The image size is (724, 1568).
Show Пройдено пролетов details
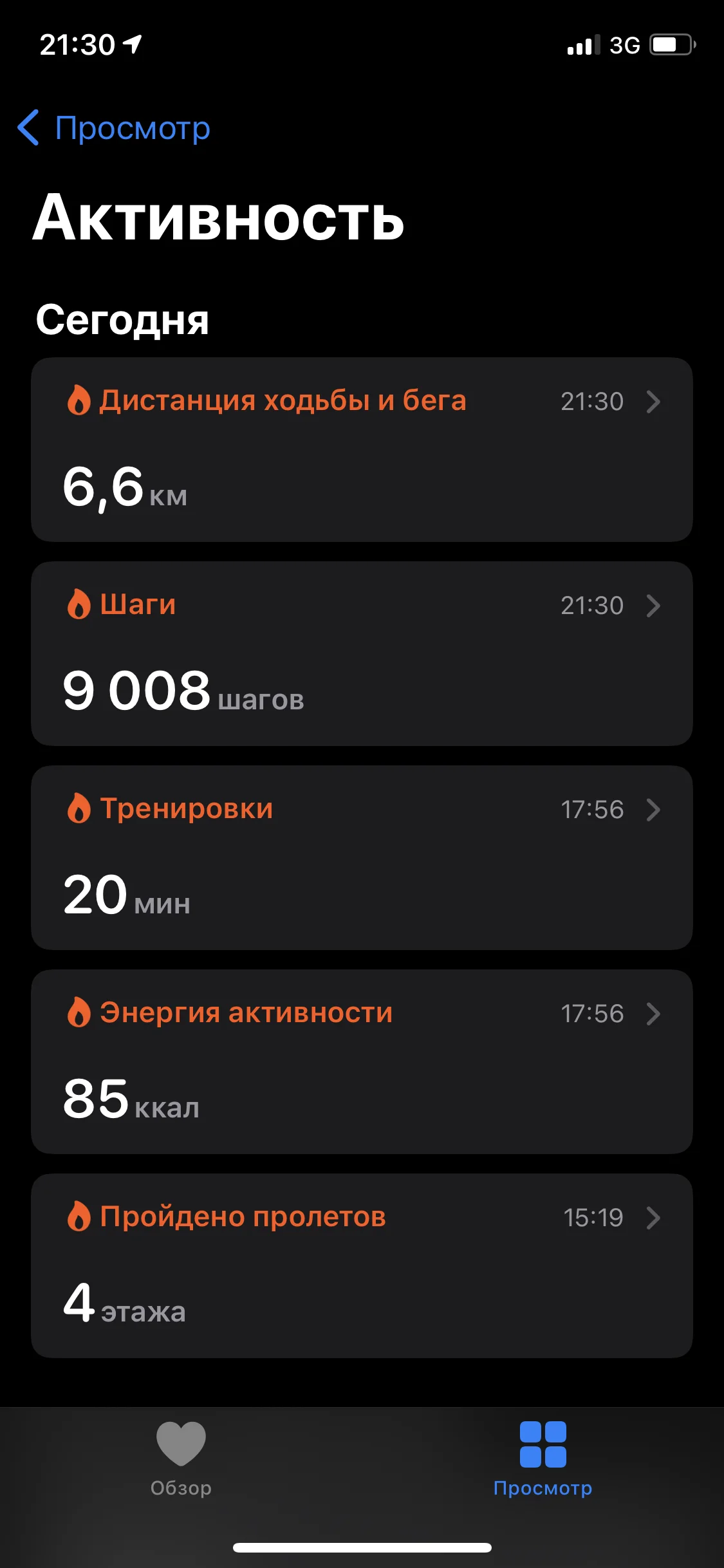(x=362, y=1265)
